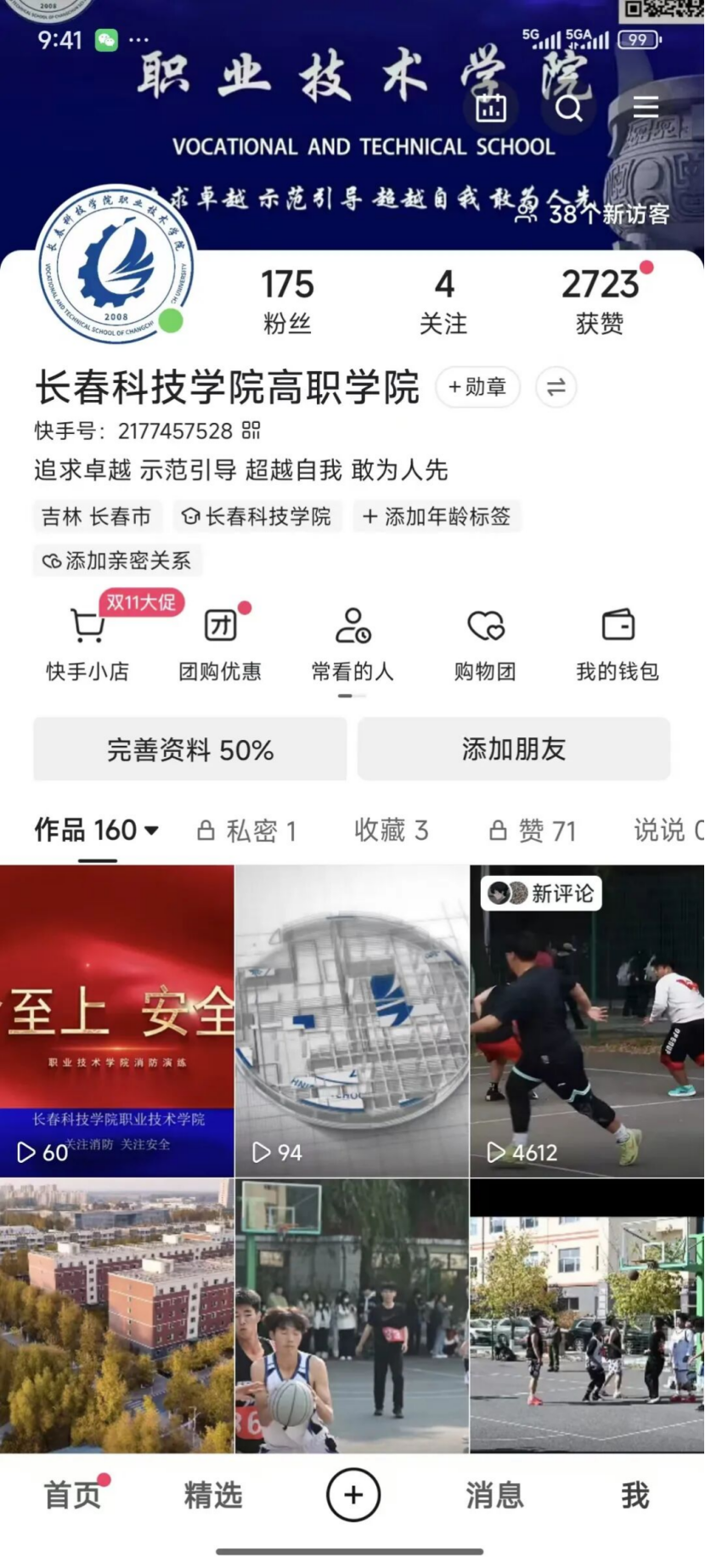Viewport: 705px width, 1568px height.
Task: Open the search icon in header
Action: tap(568, 108)
